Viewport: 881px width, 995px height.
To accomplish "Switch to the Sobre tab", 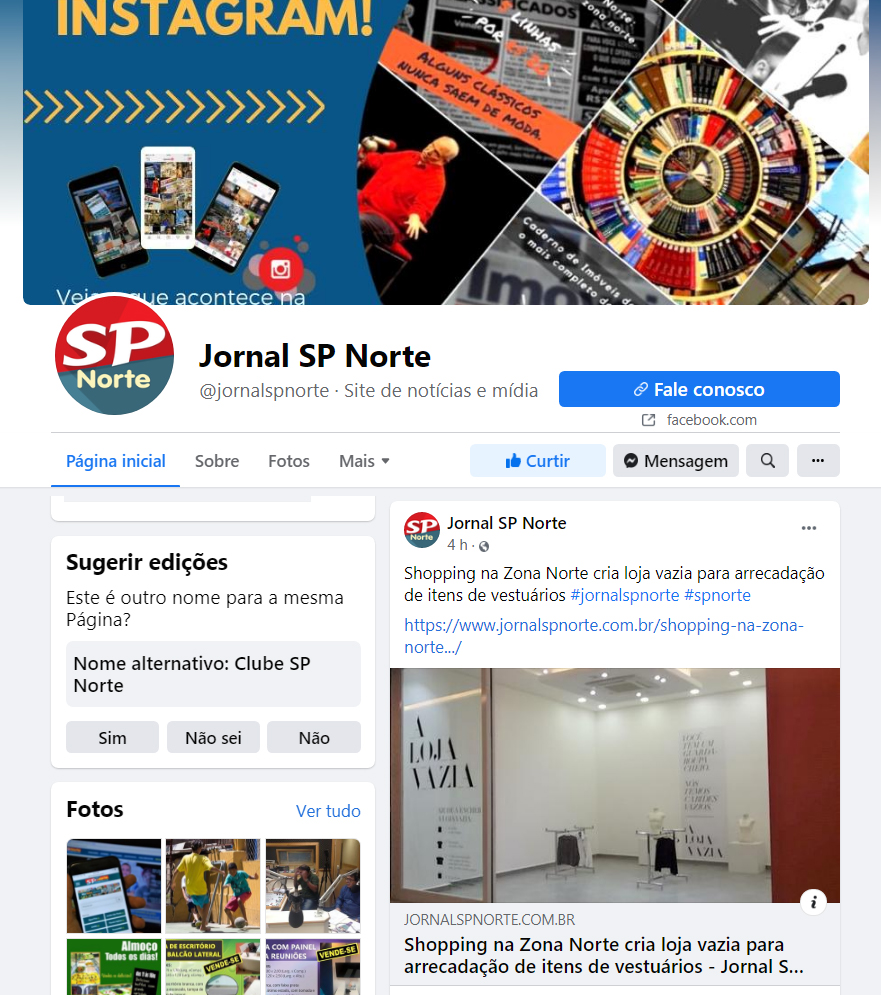I will tap(217, 461).
